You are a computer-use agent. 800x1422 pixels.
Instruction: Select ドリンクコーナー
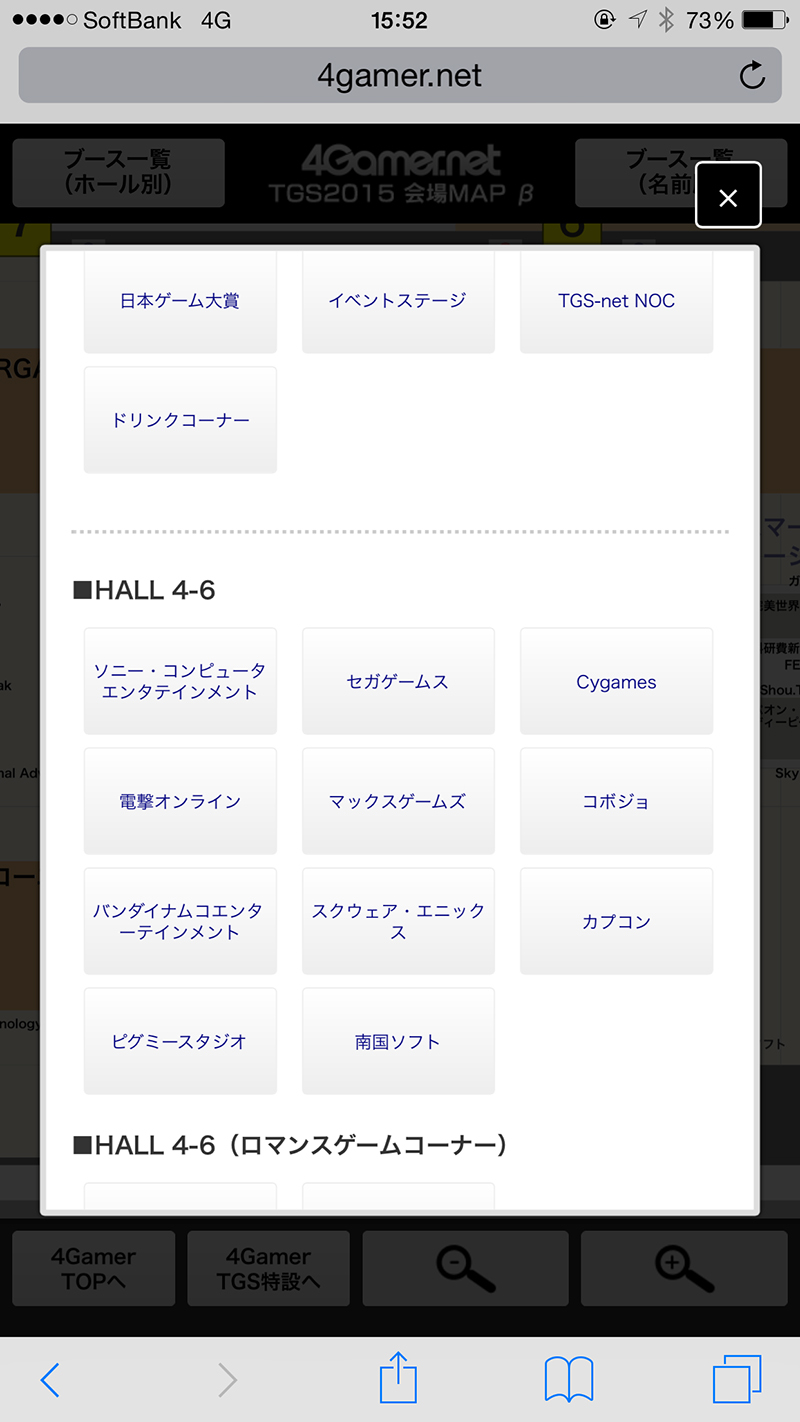coord(180,420)
